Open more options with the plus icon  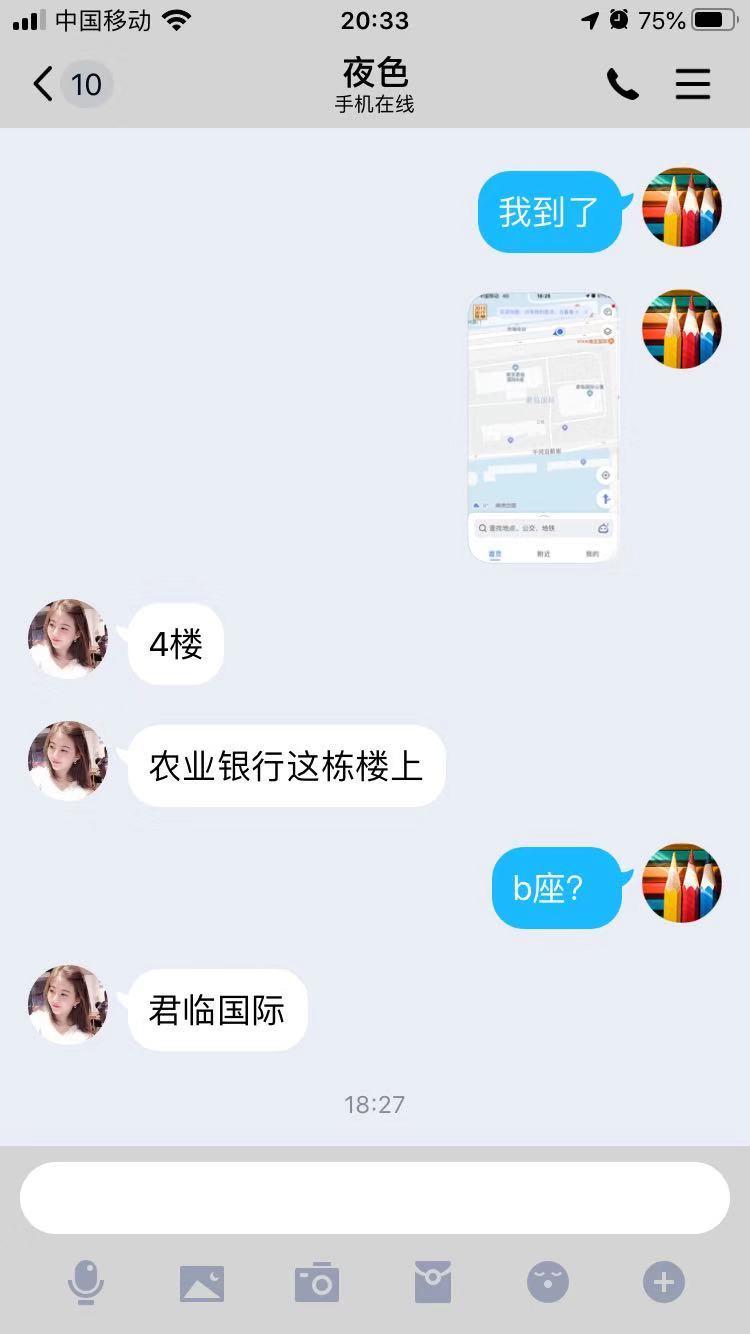pyautogui.click(x=664, y=1282)
